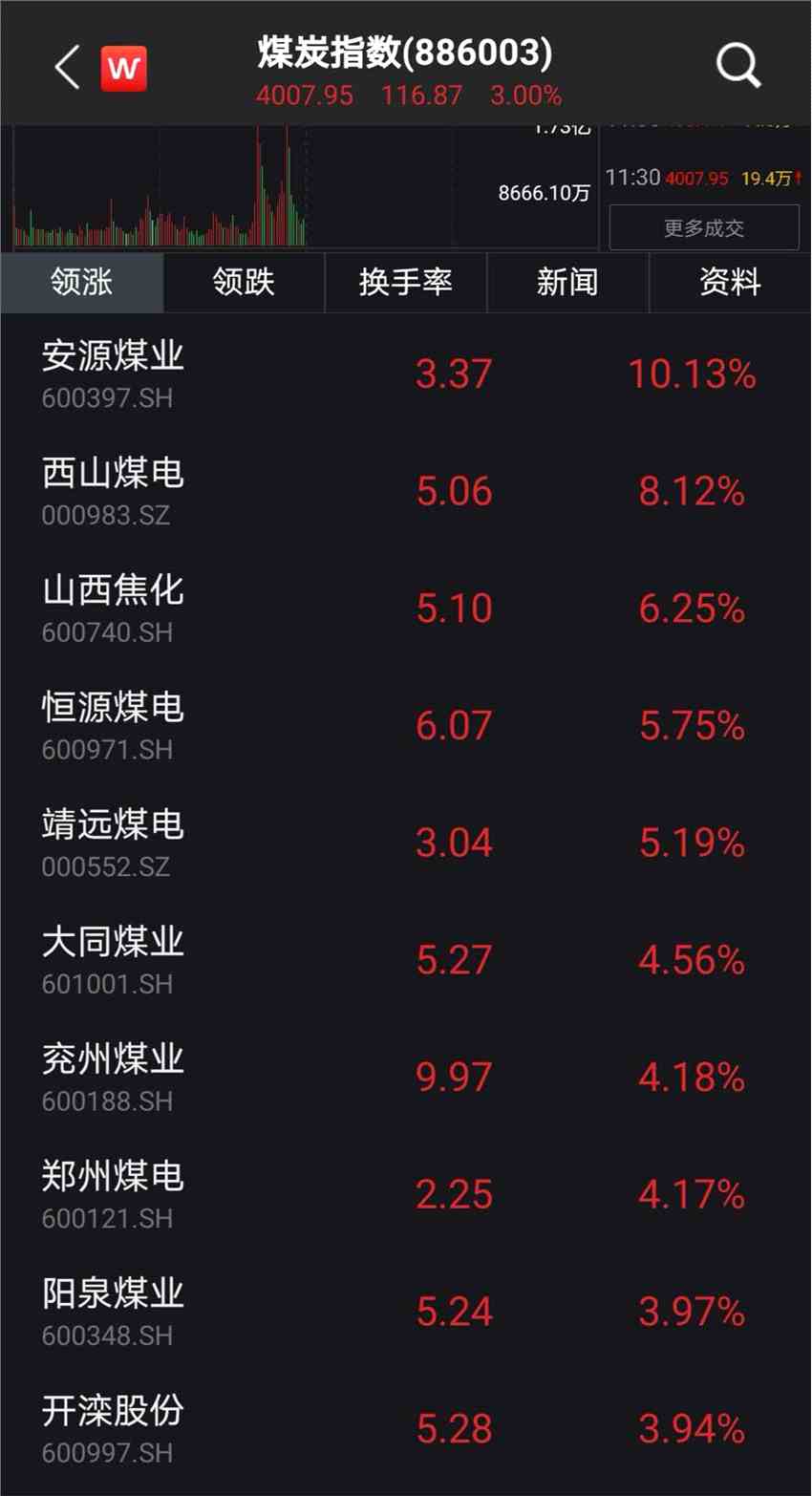
Task: Open the 恒源煤电 row
Action: (113, 725)
